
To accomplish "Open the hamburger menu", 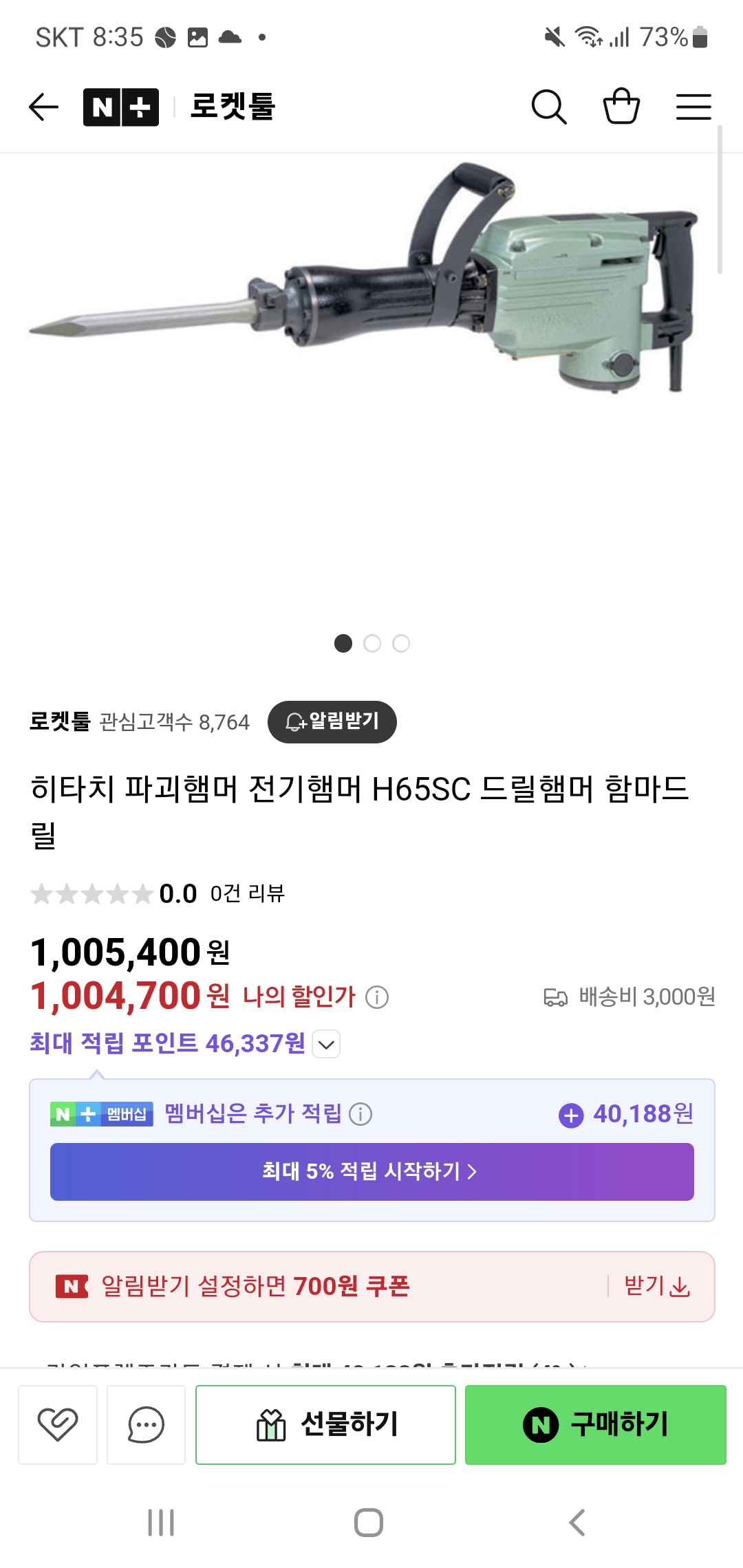I will pos(693,107).
